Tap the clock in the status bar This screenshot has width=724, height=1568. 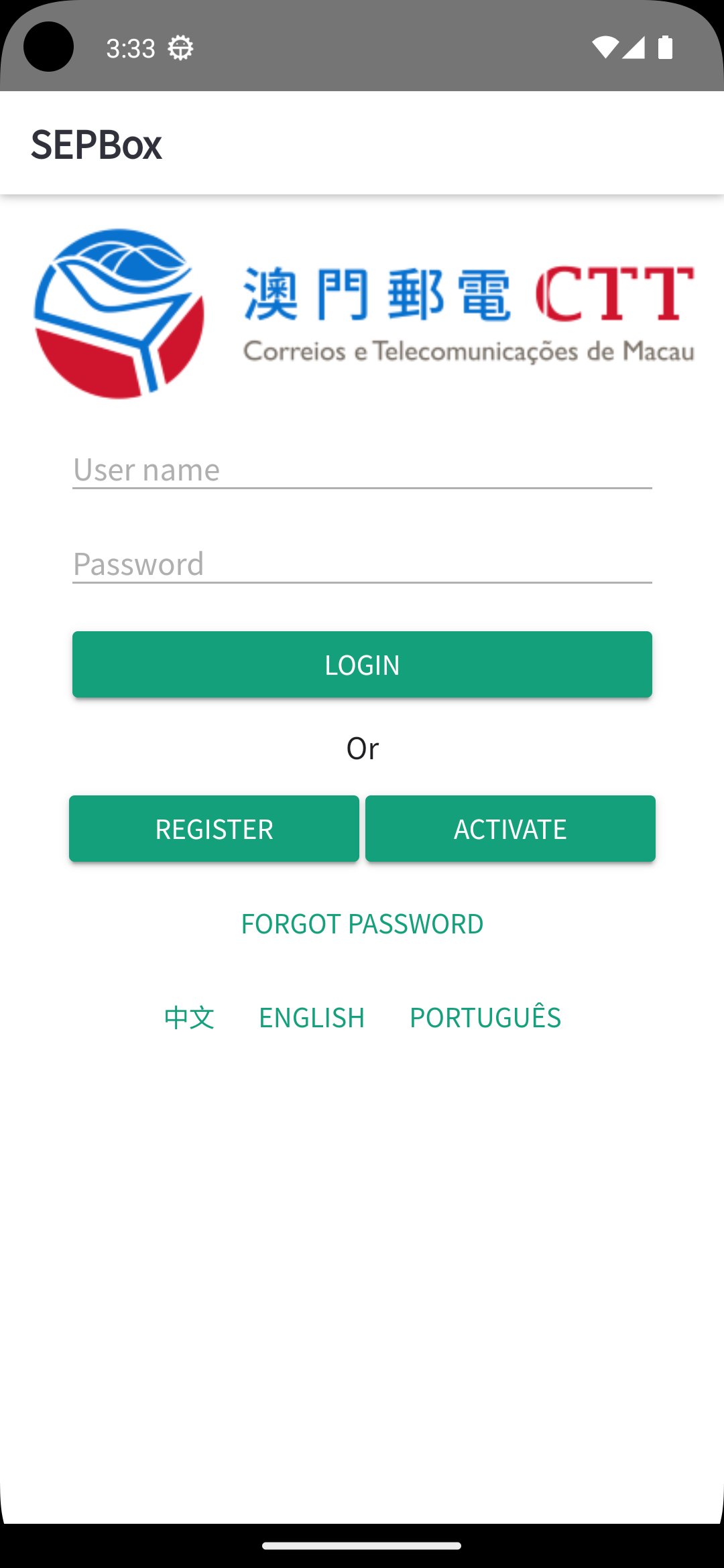pos(131,47)
